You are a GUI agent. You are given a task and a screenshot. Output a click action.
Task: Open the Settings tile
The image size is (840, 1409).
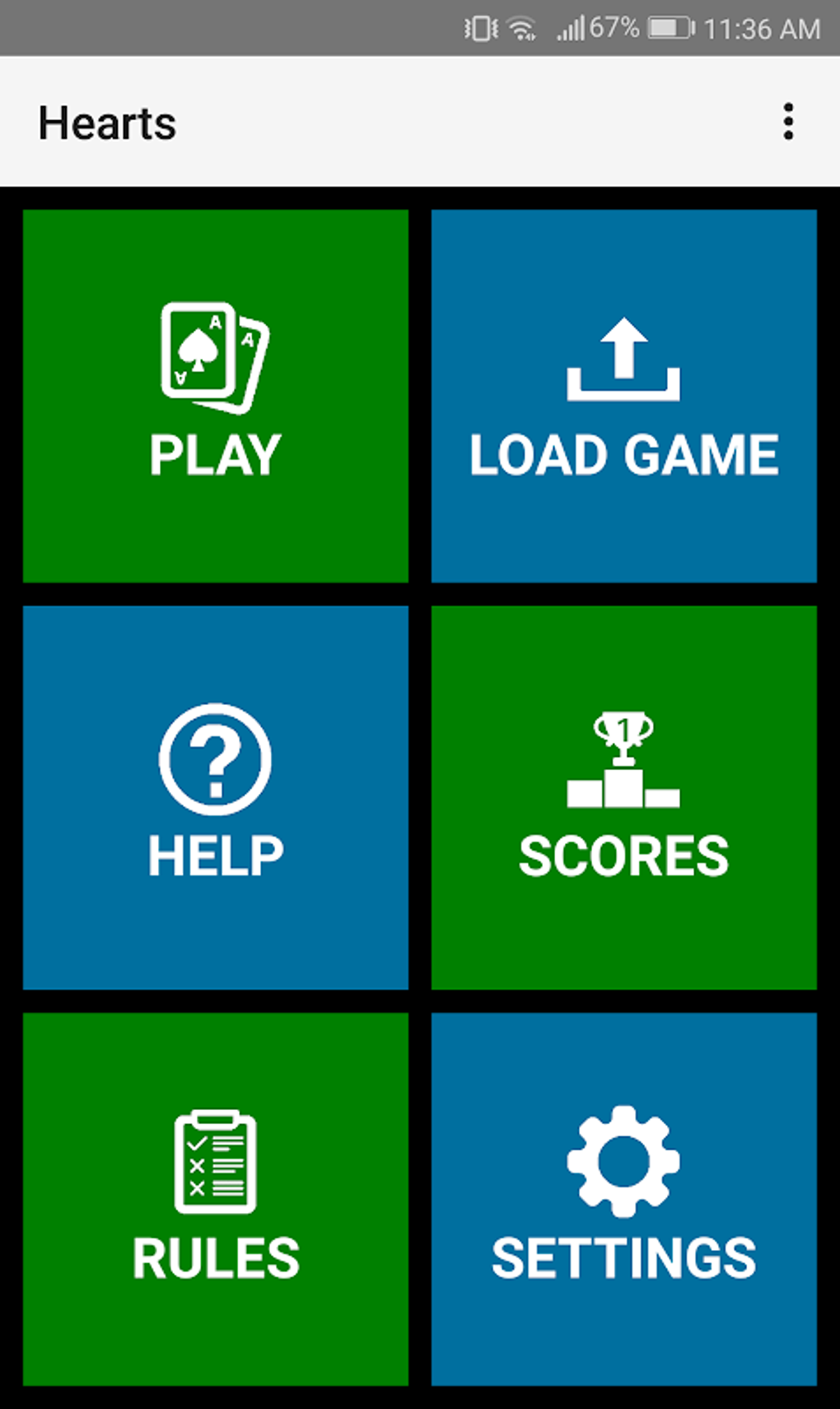tap(624, 1198)
